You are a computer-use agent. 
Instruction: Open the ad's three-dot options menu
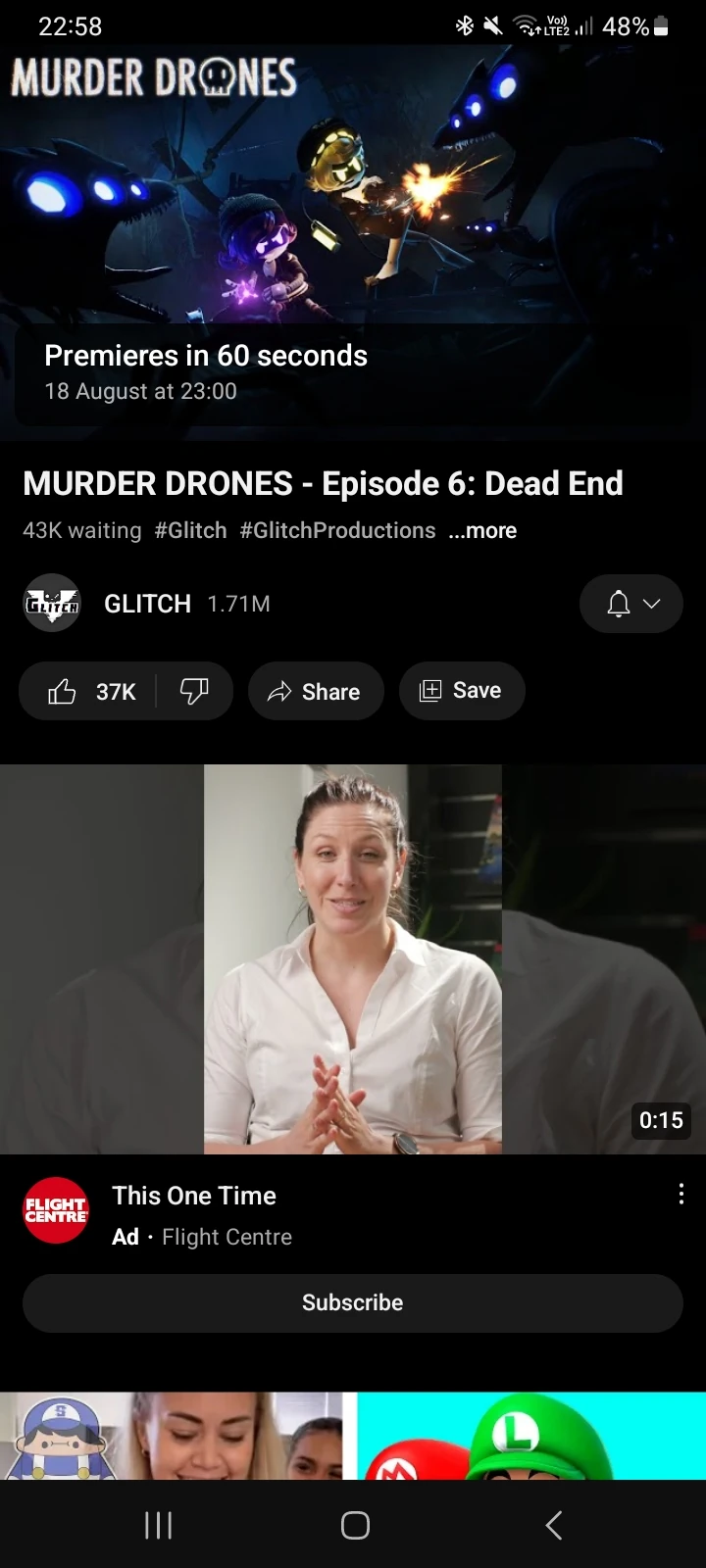coord(681,1194)
